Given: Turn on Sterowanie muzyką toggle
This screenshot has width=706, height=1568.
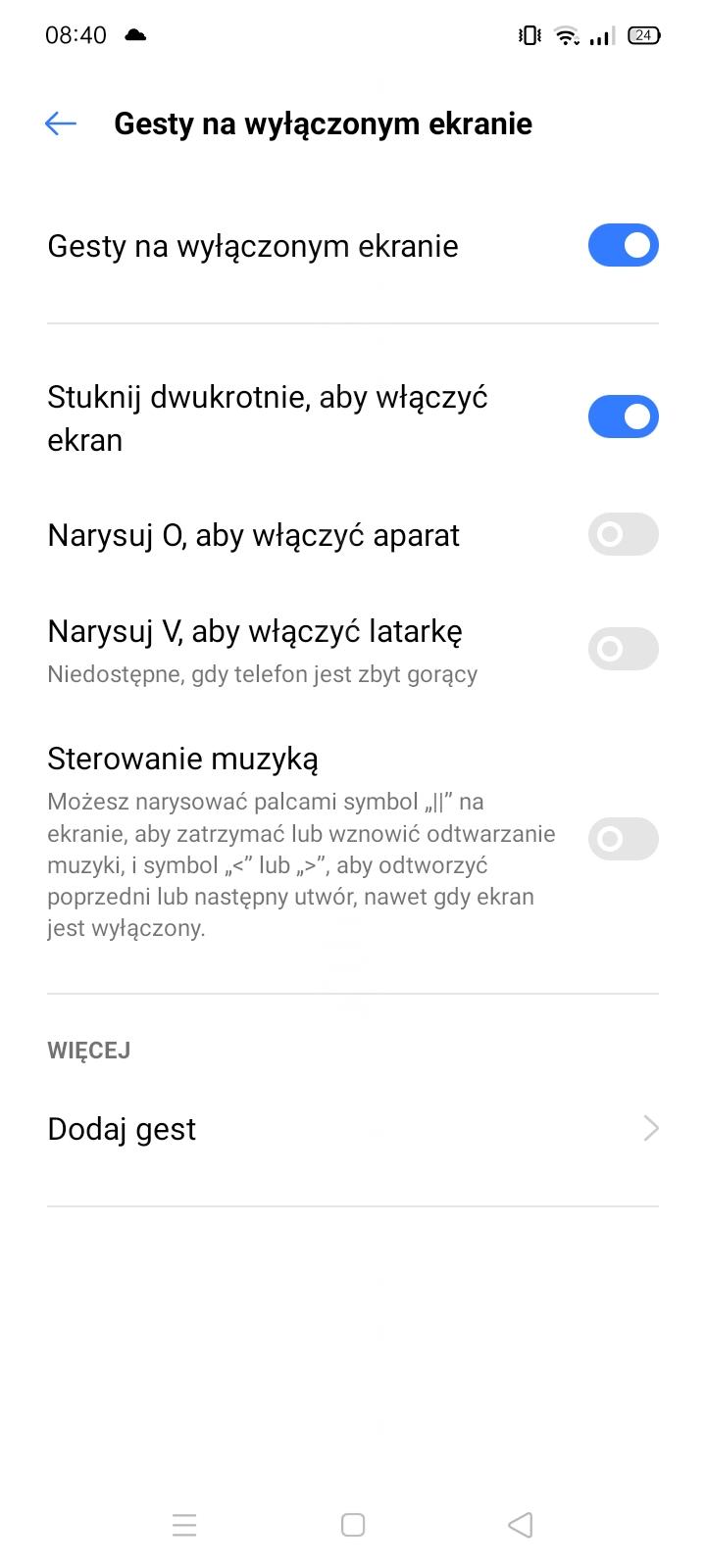Looking at the screenshot, I should (x=623, y=839).
